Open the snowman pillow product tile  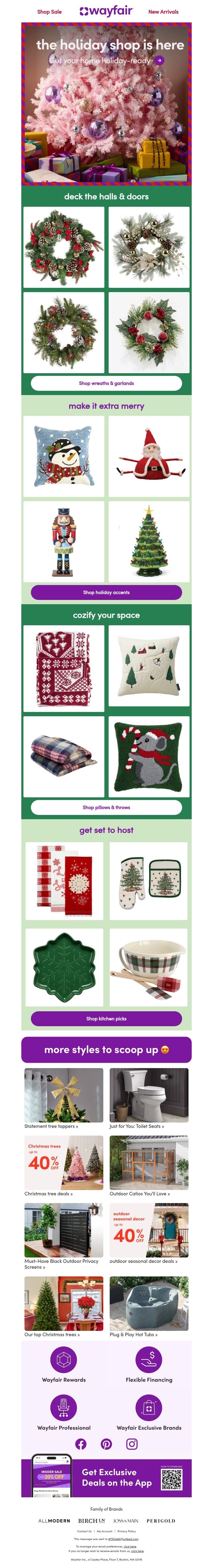click(x=64, y=456)
